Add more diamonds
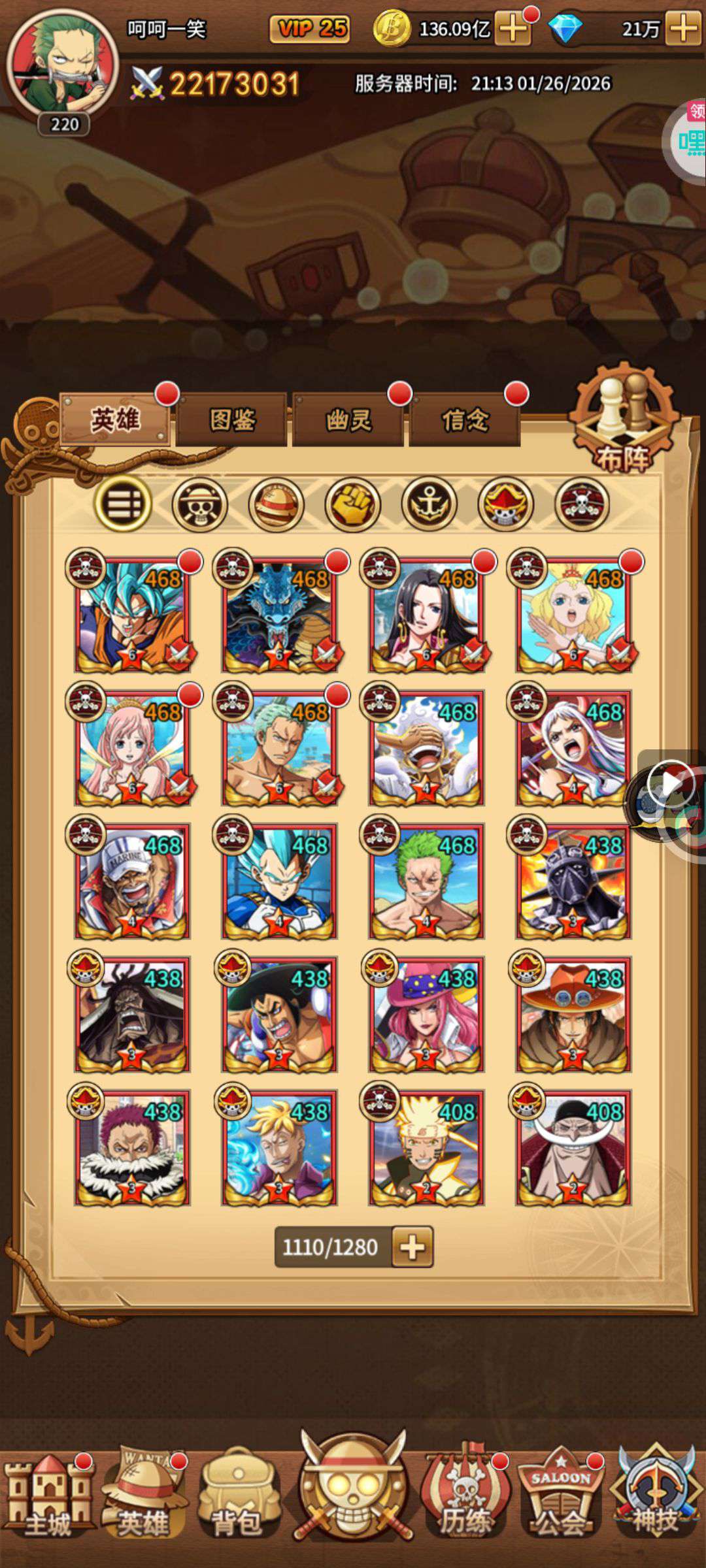This screenshot has width=706, height=1568. tap(683, 29)
